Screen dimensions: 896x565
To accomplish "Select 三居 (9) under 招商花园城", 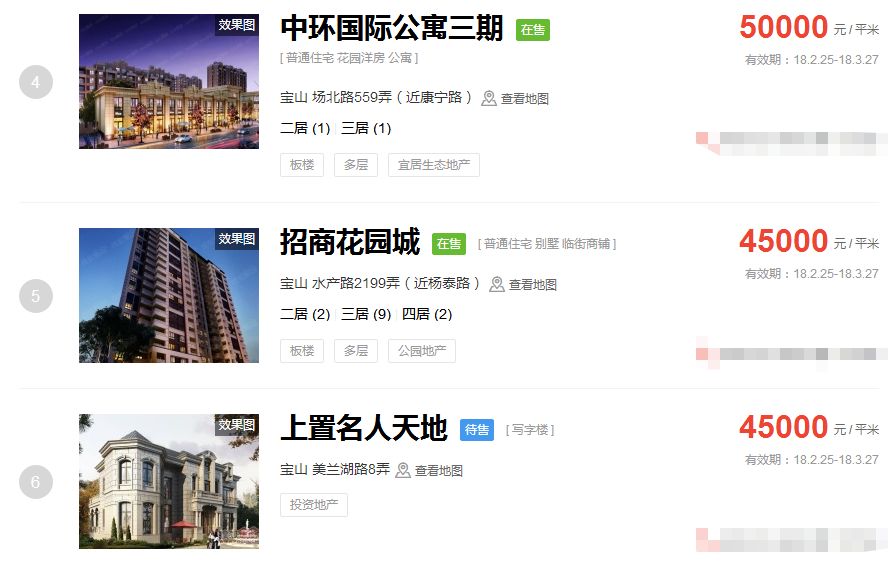I will pos(366,314).
